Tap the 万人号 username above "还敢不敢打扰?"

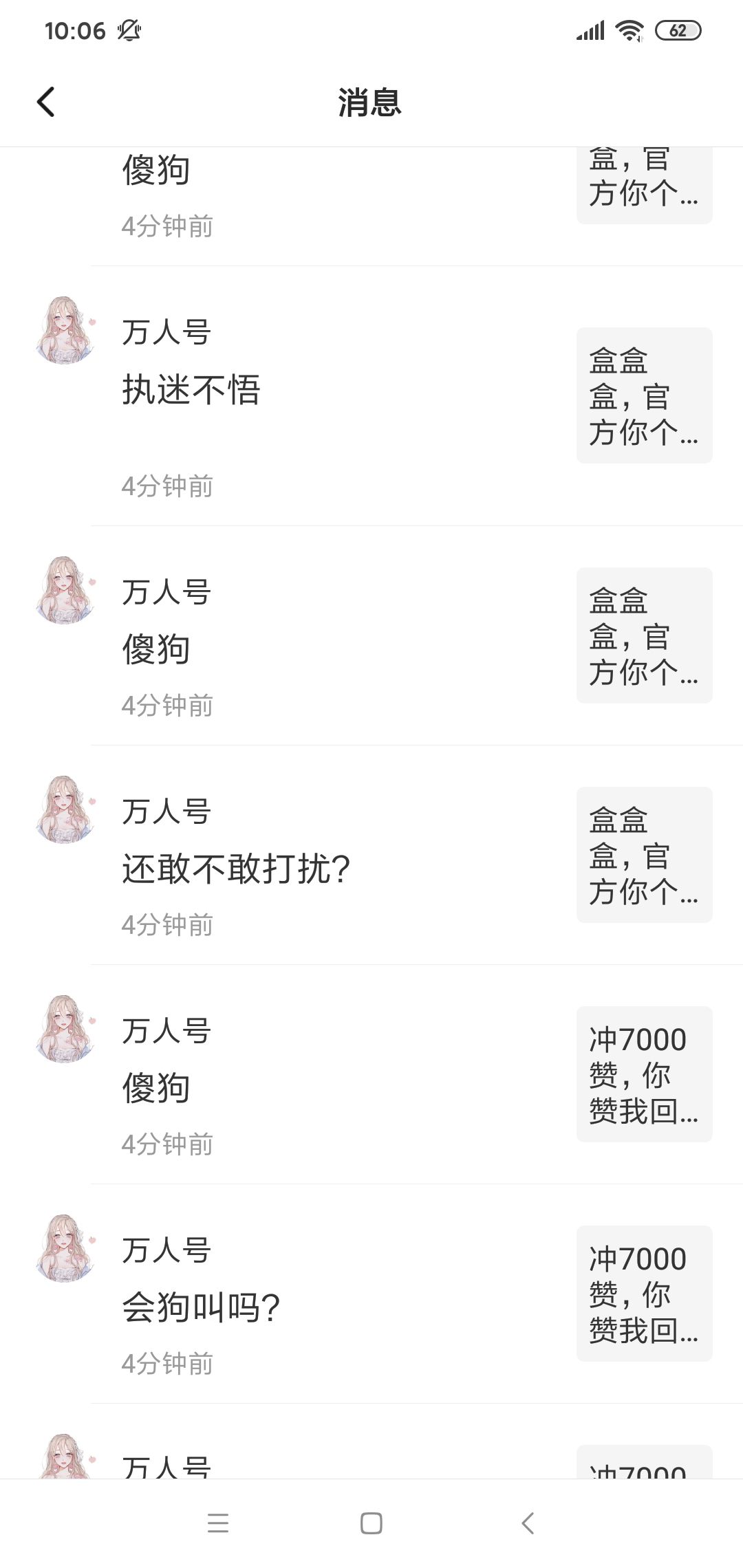(x=166, y=812)
